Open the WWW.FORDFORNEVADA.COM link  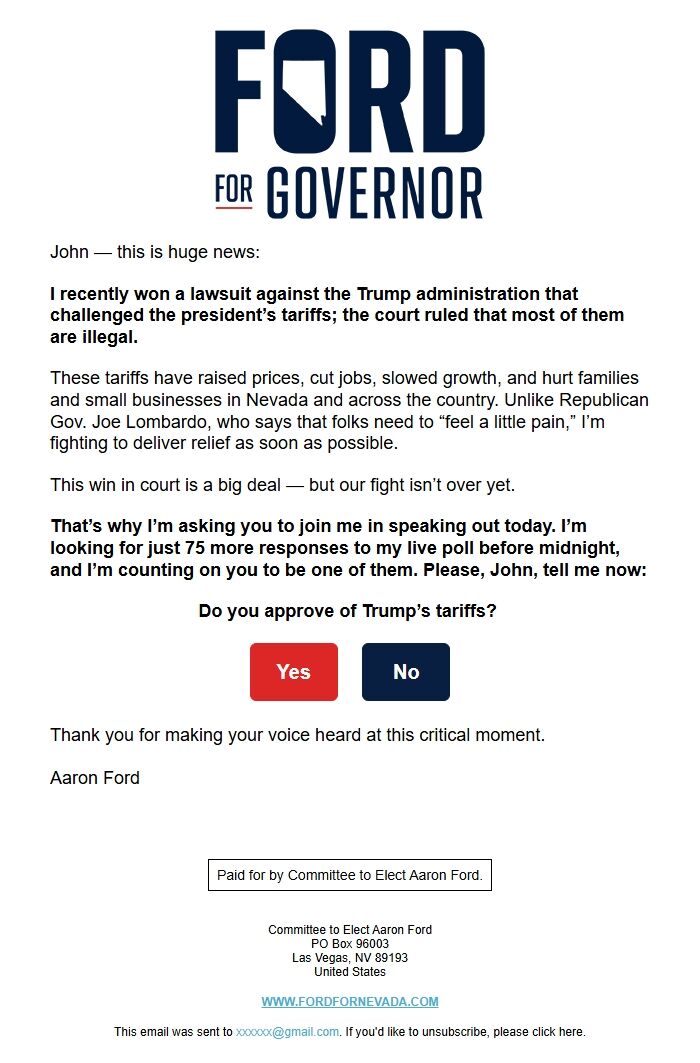(350, 1001)
